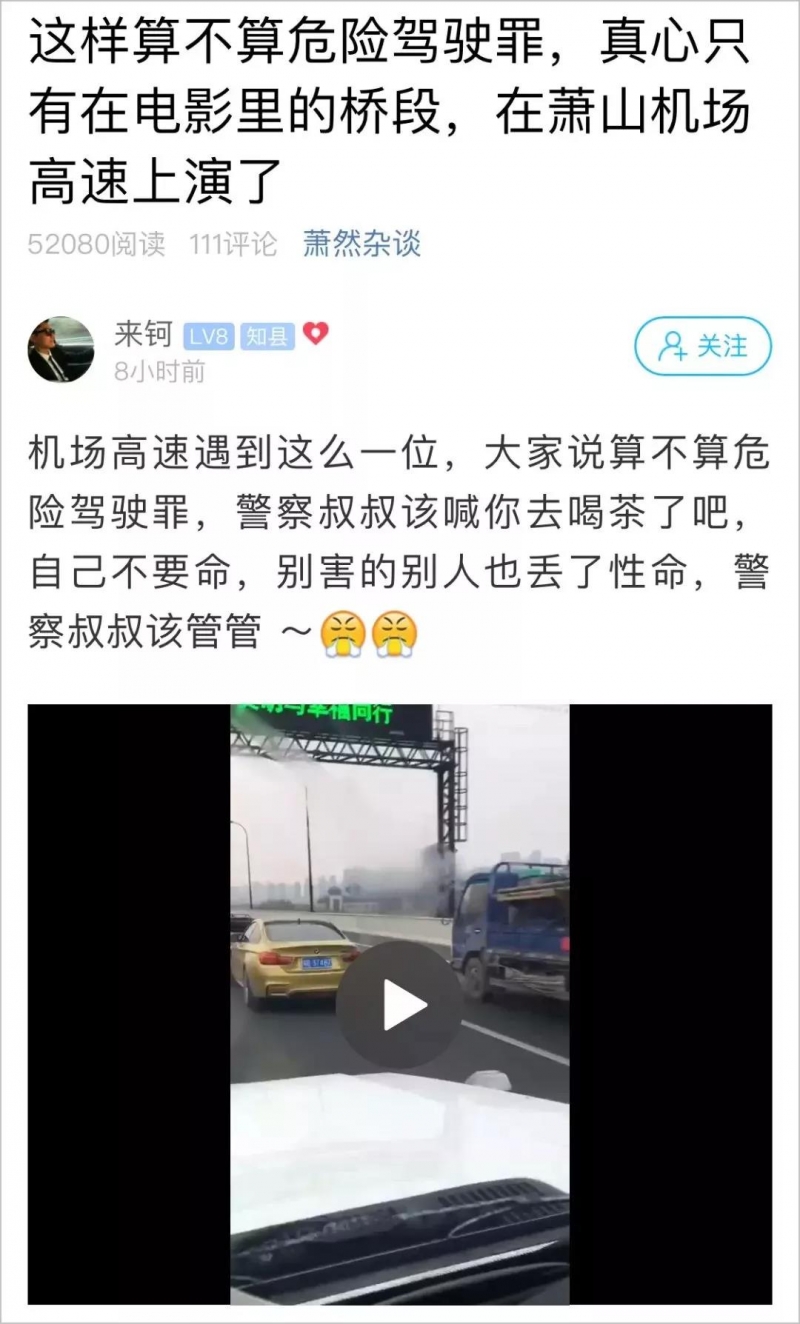This screenshot has width=800, height=1324.
Task: Open user name 来钶
Action: pos(143,333)
